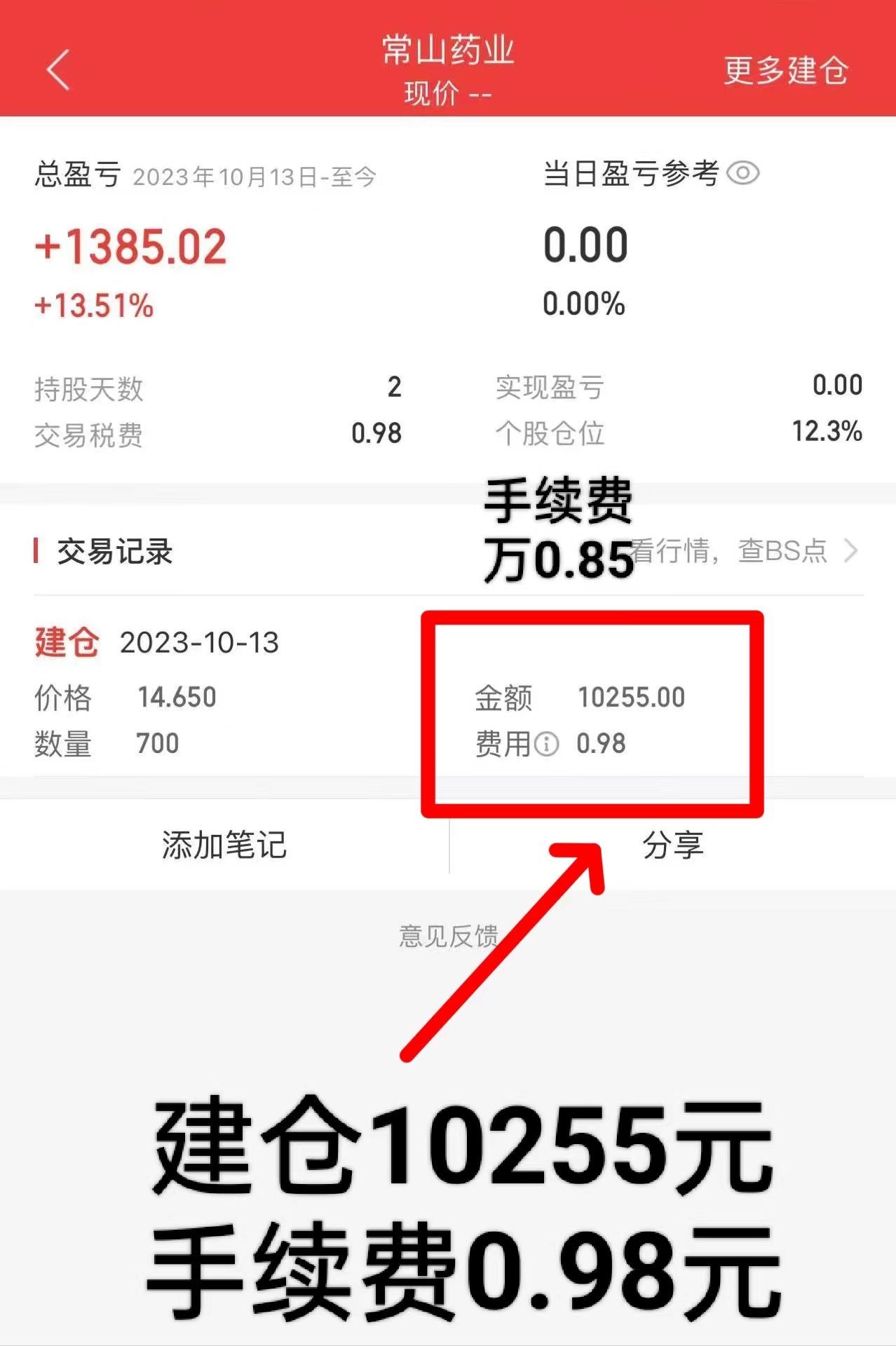This screenshot has width=896, height=1346.
Task: Tap the 交易税费 value 0.98
Action: coord(376,433)
